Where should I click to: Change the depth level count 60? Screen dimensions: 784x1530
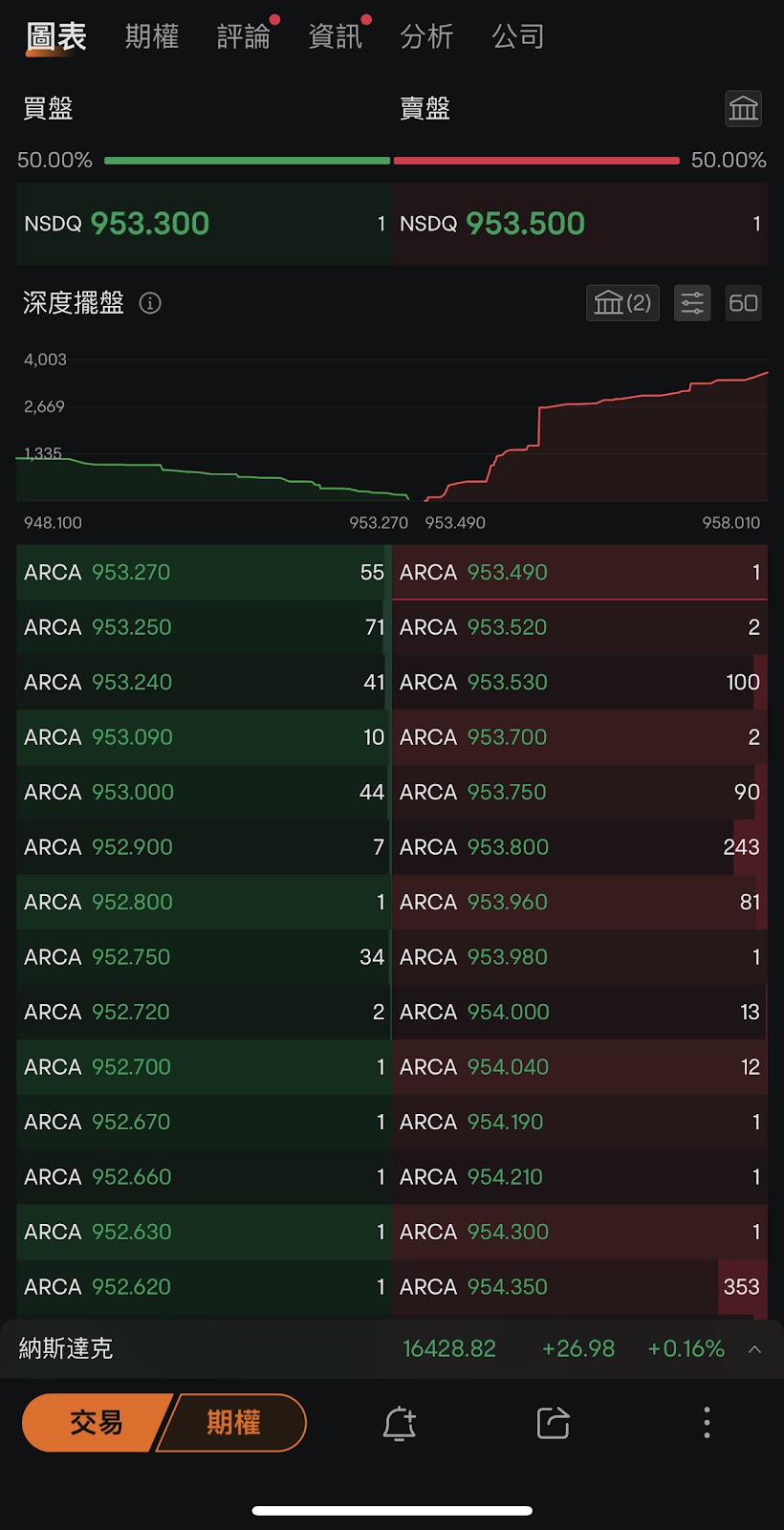pos(743,303)
